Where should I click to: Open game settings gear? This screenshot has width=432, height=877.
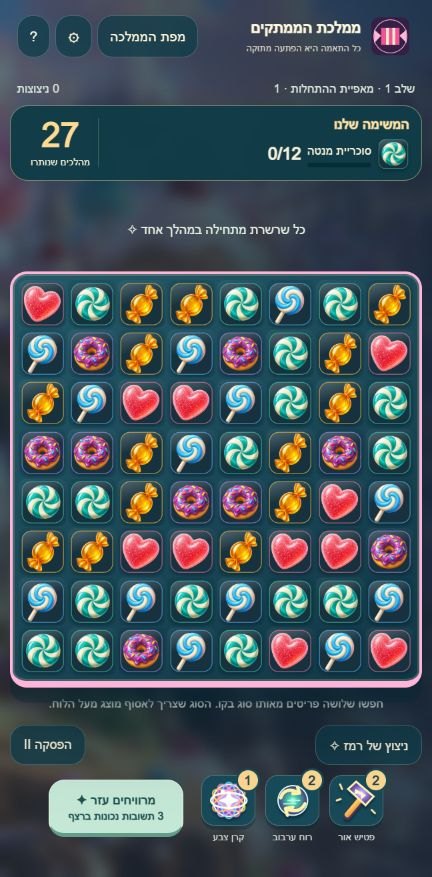tap(73, 37)
